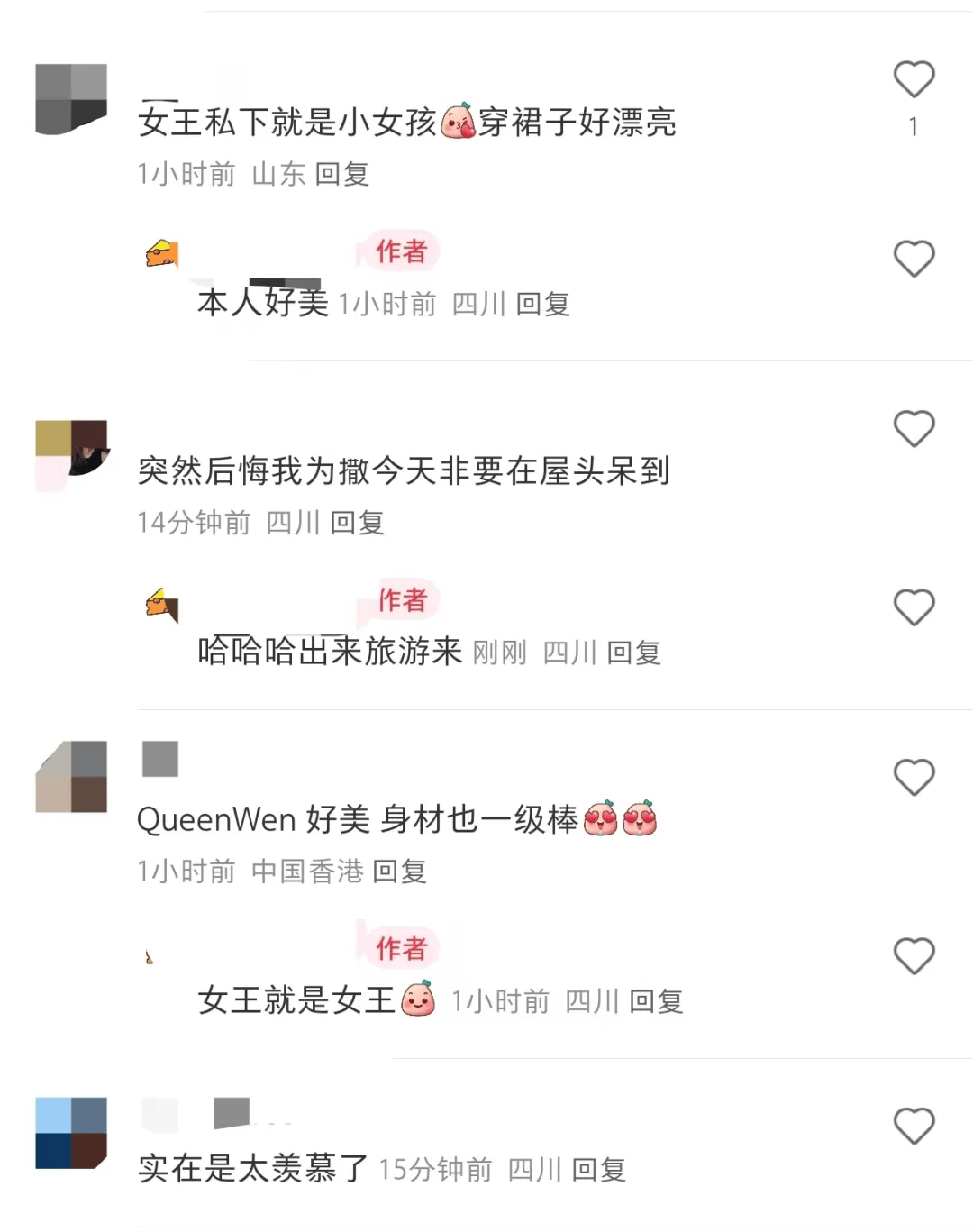Reply to the comment from 山东

click(x=342, y=174)
